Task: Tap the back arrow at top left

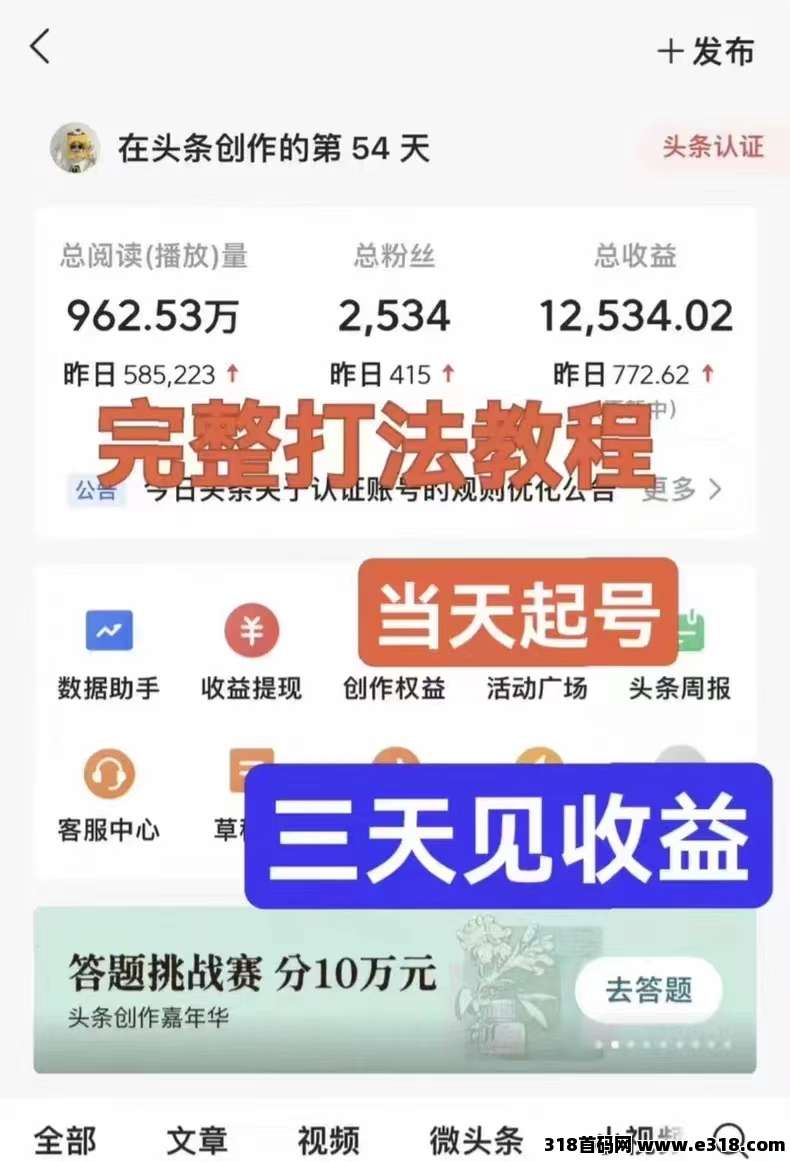Action: click(x=40, y=47)
